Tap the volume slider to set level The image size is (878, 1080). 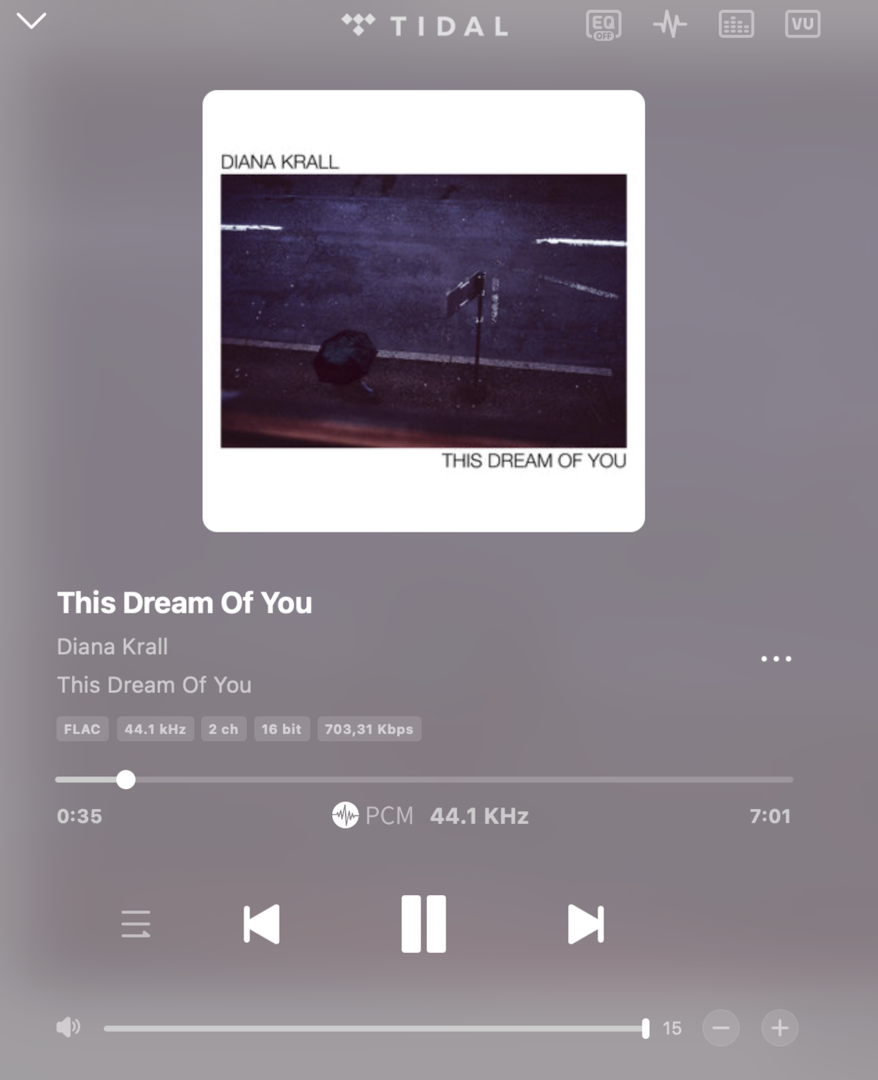375,1028
